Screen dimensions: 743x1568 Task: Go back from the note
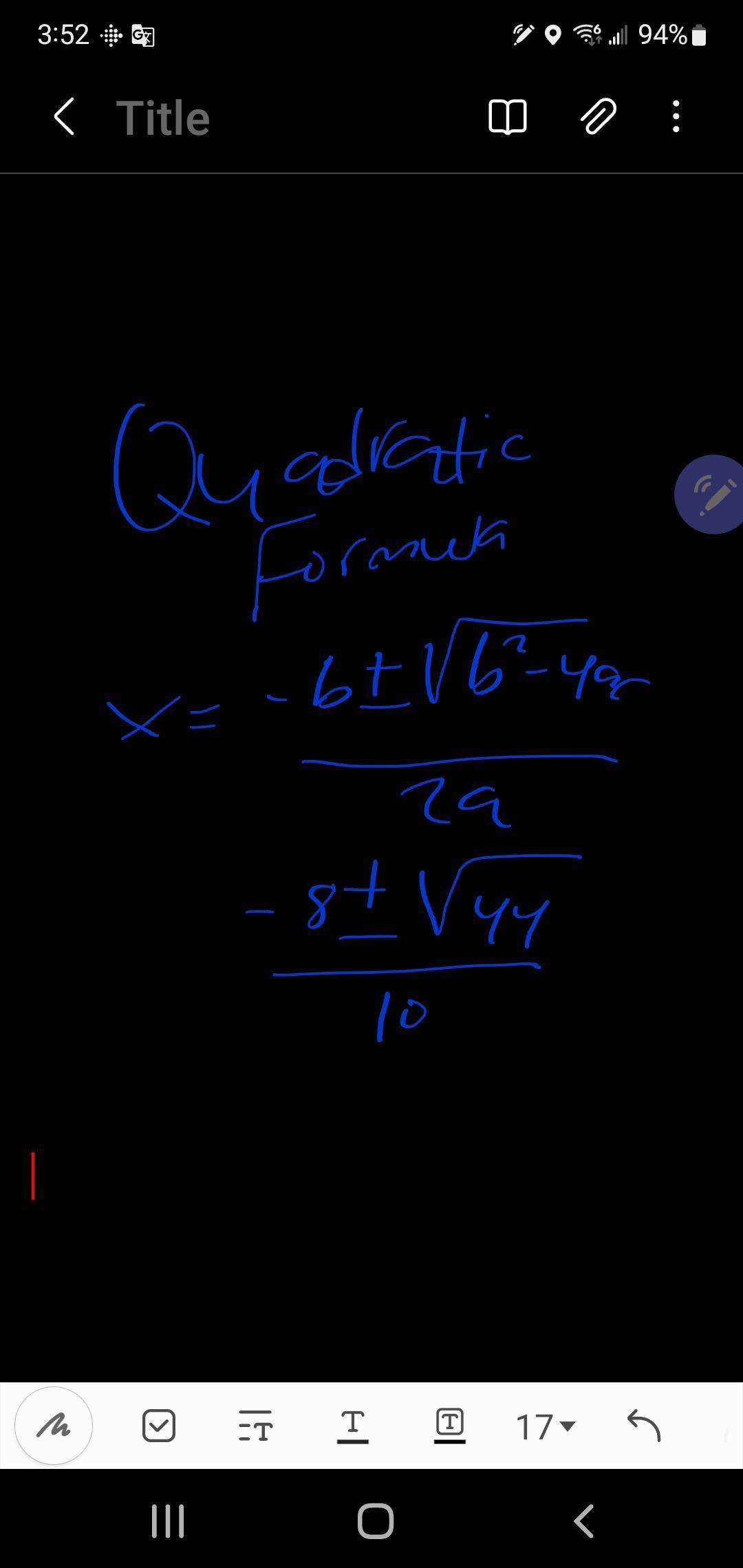[64, 117]
